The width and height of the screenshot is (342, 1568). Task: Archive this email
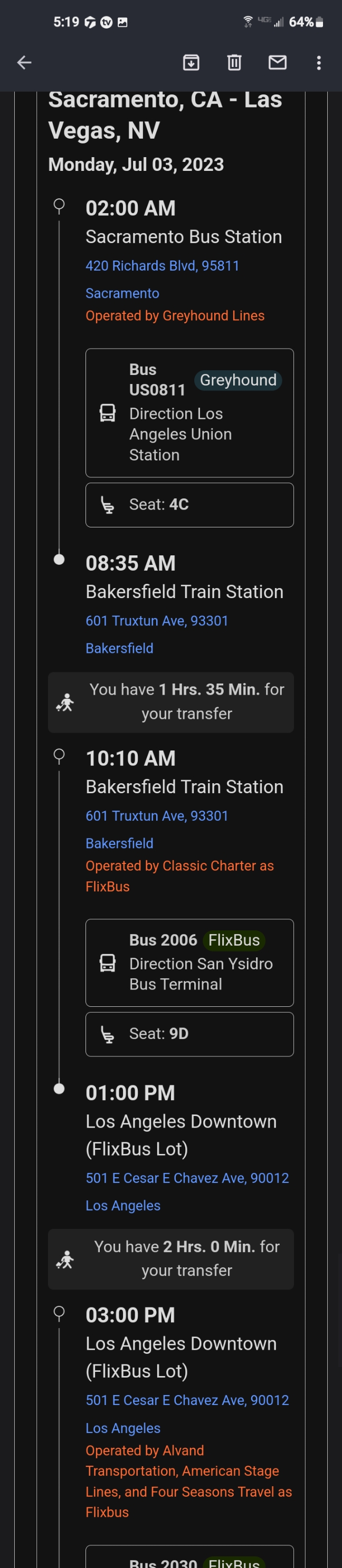[x=191, y=62]
